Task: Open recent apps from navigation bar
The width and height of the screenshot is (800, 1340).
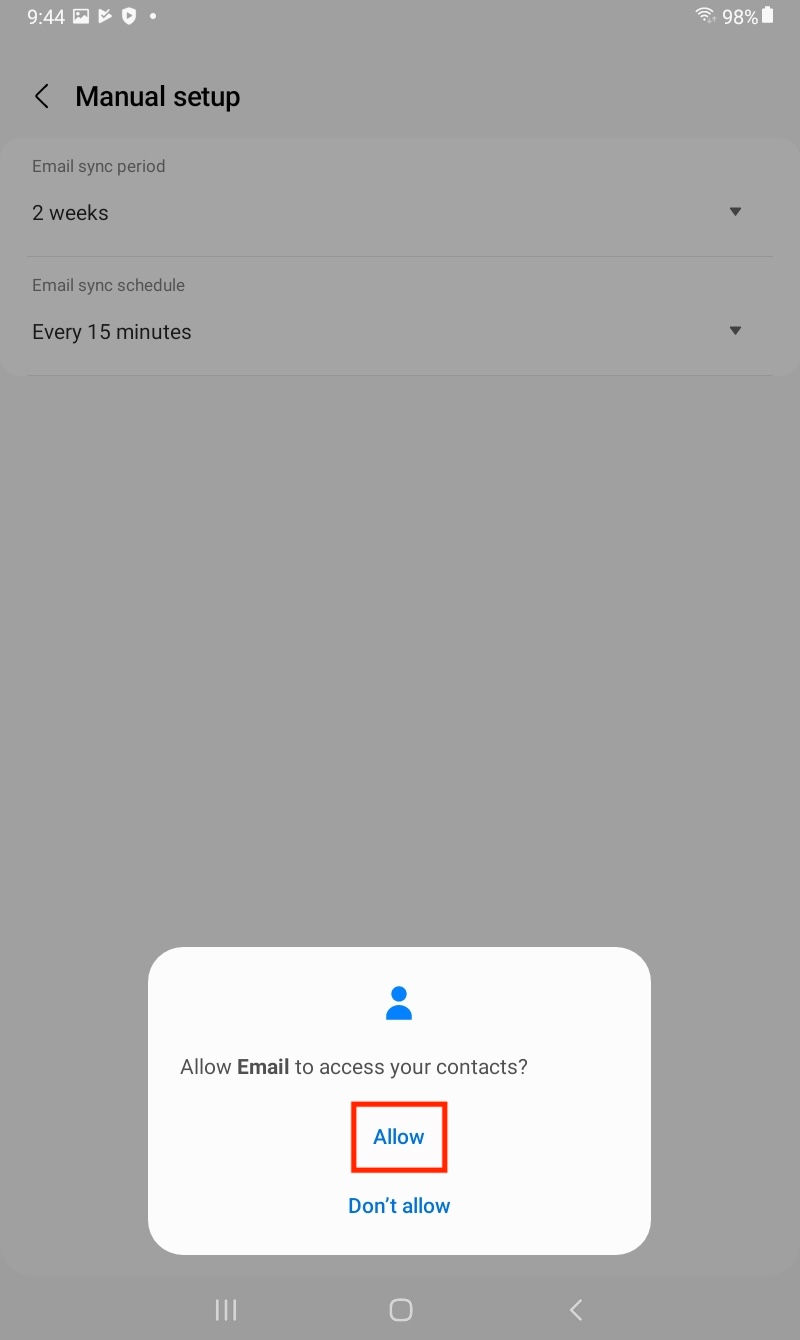Action: [x=226, y=1310]
